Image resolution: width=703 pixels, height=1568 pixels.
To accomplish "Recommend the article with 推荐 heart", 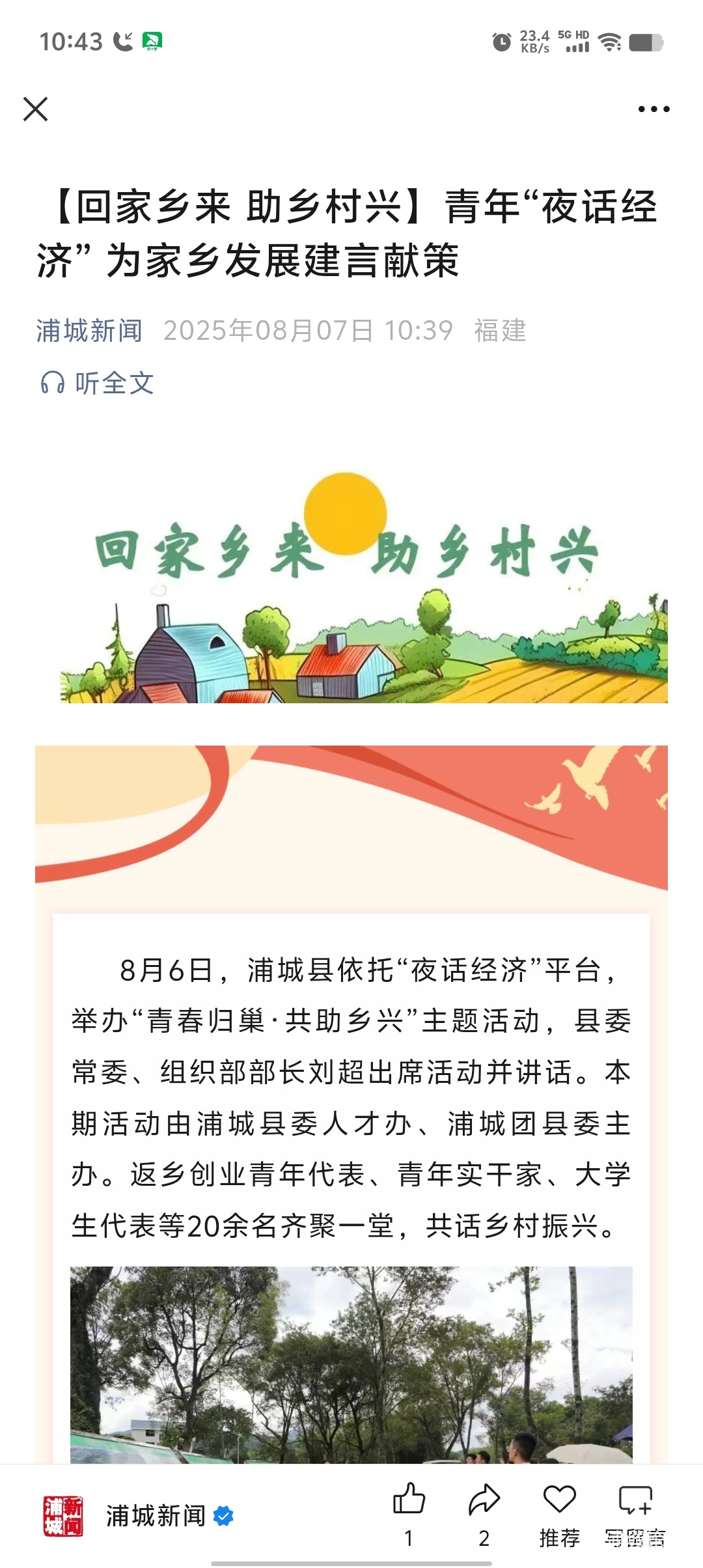I will (x=560, y=1512).
